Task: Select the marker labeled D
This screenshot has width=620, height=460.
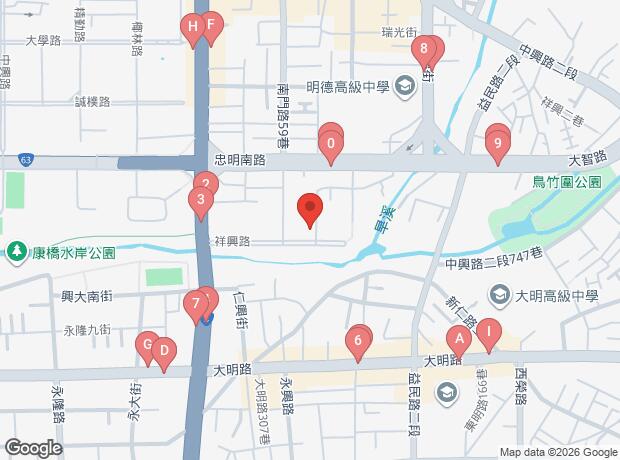Action: pyautogui.click(x=164, y=355)
